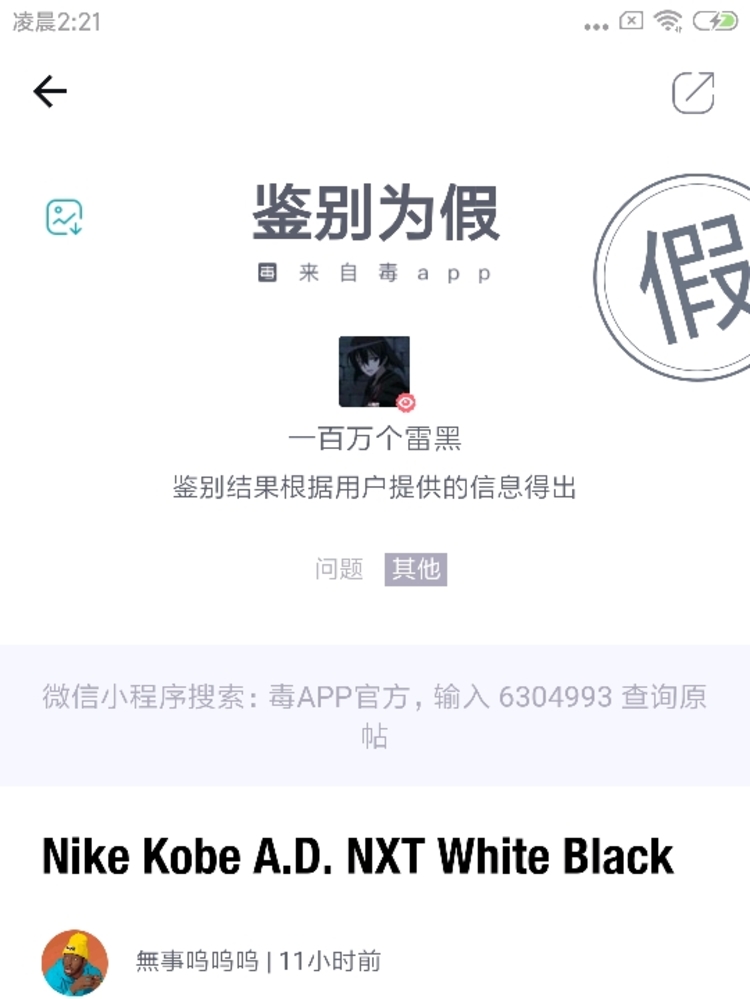Go back using the arrow
This screenshot has width=750, height=999.
point(50,92)
